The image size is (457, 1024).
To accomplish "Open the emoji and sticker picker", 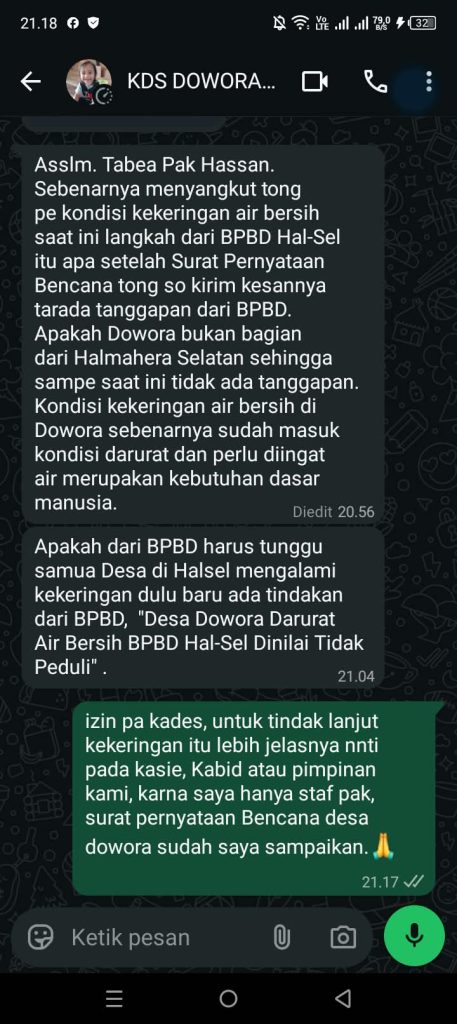I will 40,938.
